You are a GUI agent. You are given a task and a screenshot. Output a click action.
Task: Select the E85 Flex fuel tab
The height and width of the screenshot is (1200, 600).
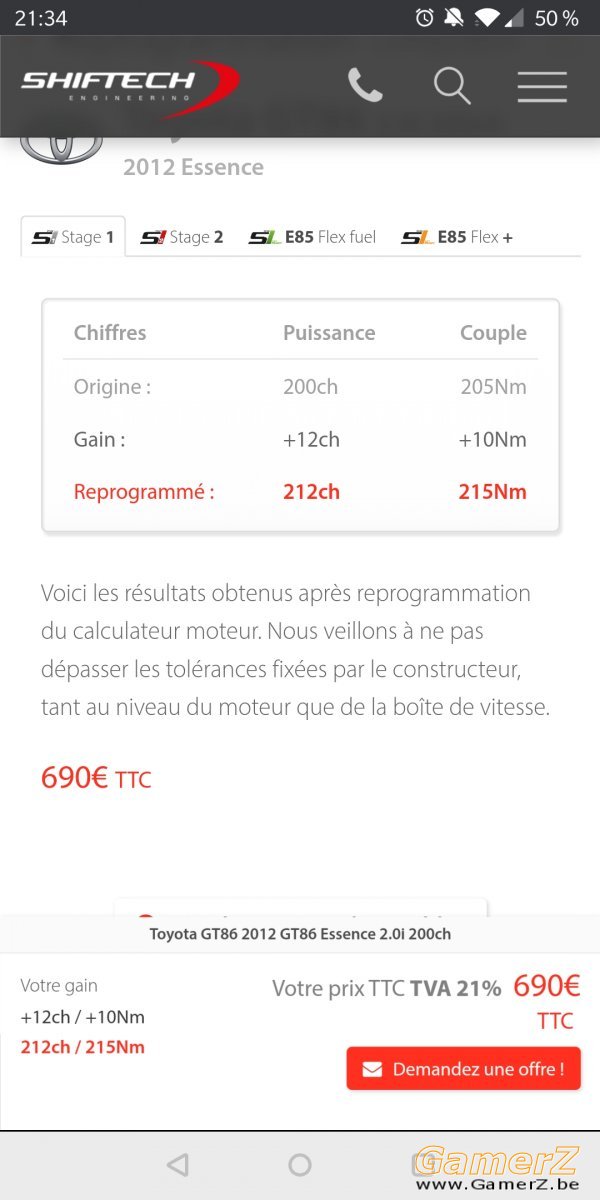[x=312, y=237]
